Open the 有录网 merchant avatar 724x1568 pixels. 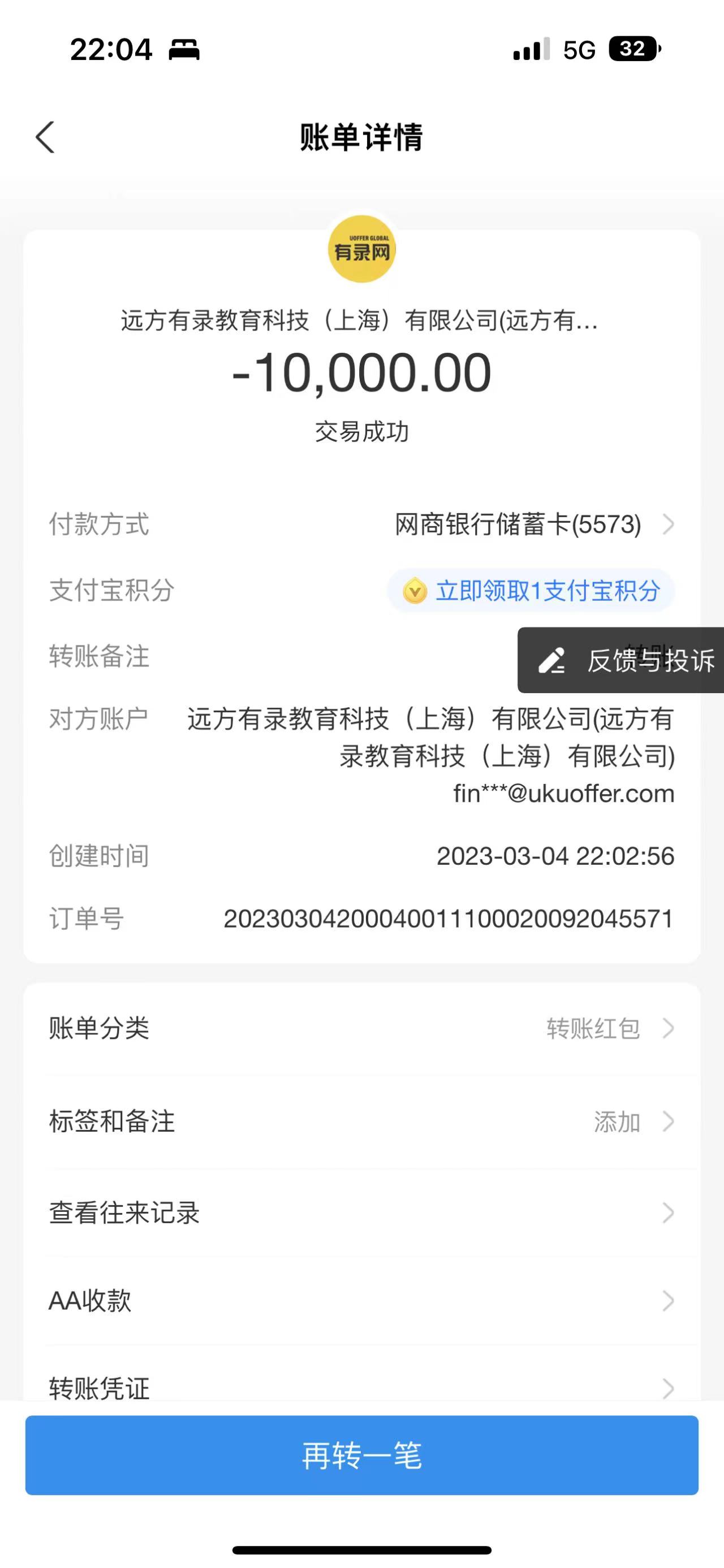361,250
